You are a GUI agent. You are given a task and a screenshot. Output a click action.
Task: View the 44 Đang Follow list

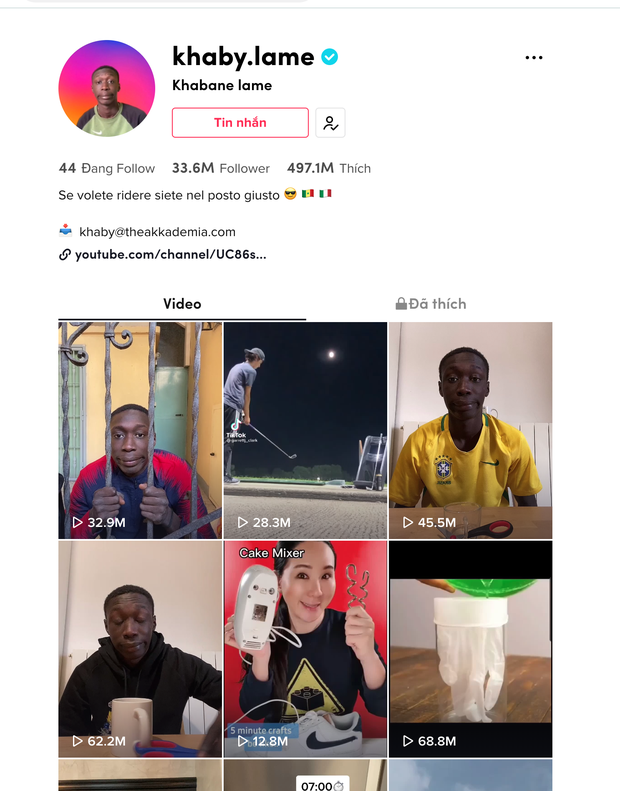[x=107, y=168]
